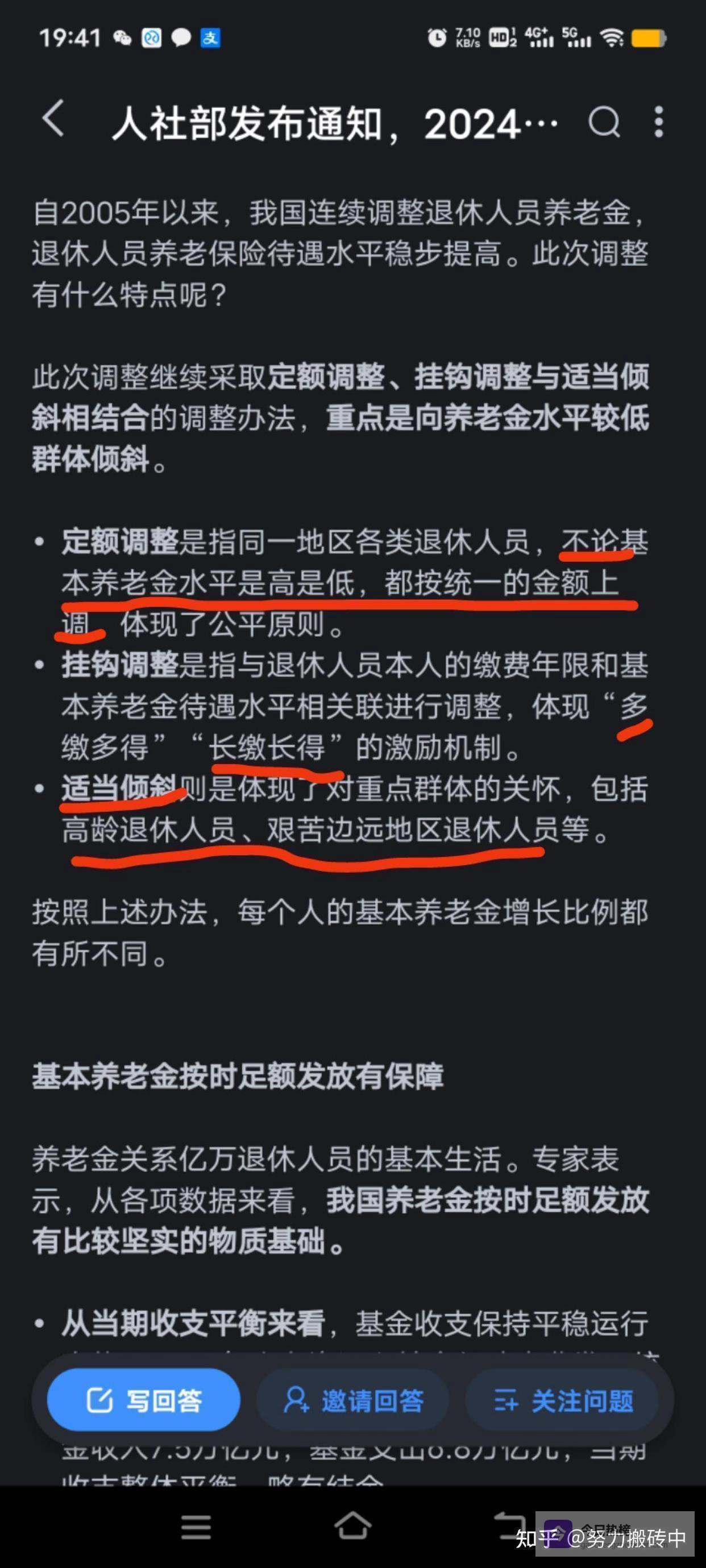Tap 邀请回答 to invite others to answer
The width and height of the screenshot is (706, 1568).
[x=352, y=1400]
